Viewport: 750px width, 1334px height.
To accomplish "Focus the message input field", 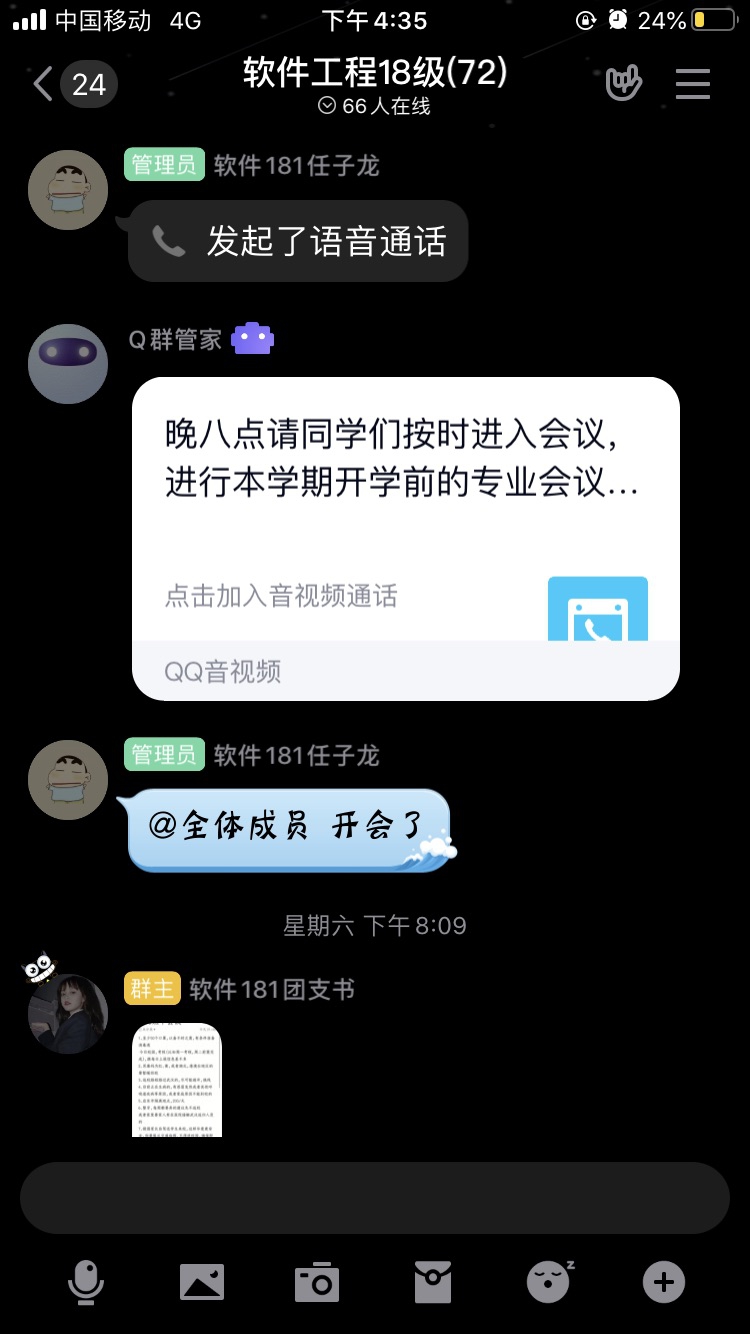I will [374, 1198].
